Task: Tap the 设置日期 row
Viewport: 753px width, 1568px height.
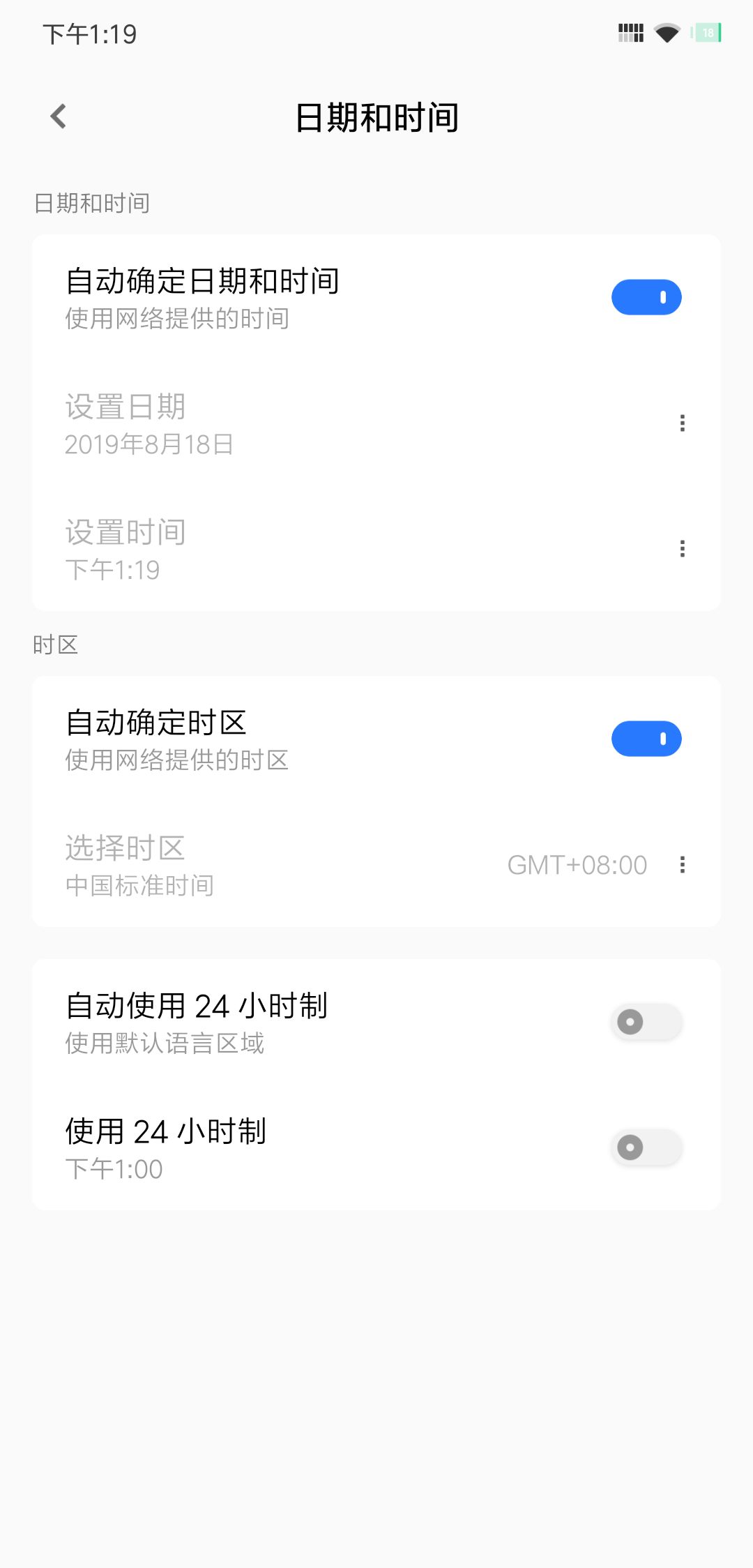Action: [279, 422]
